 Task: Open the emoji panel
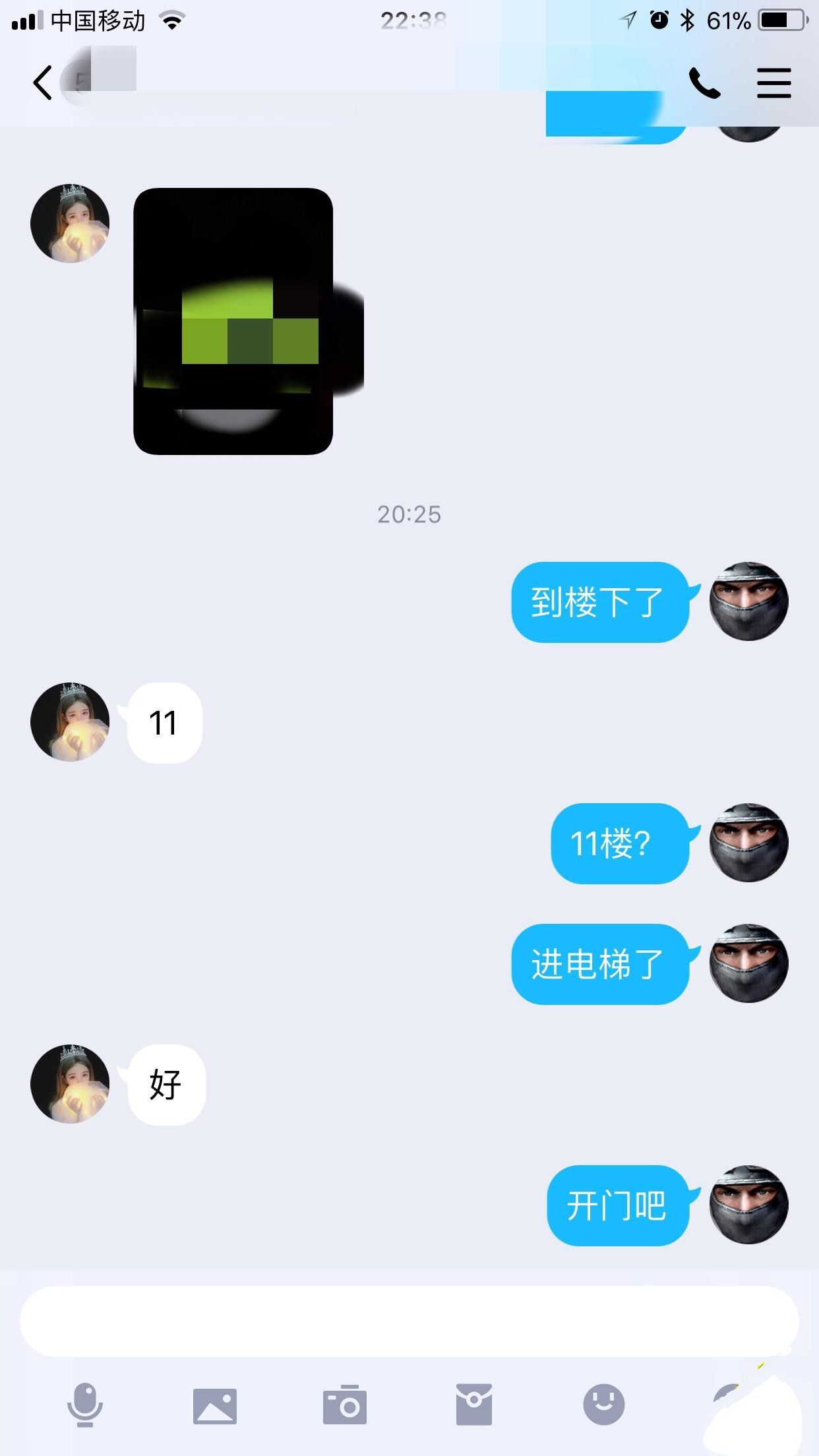click(603, 1404)
